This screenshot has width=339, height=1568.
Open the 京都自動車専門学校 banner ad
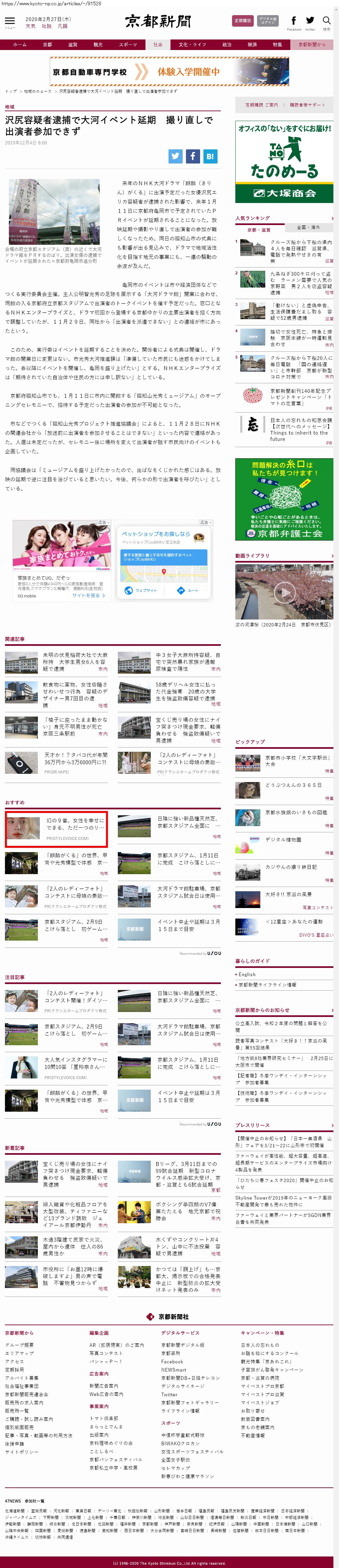169,72
